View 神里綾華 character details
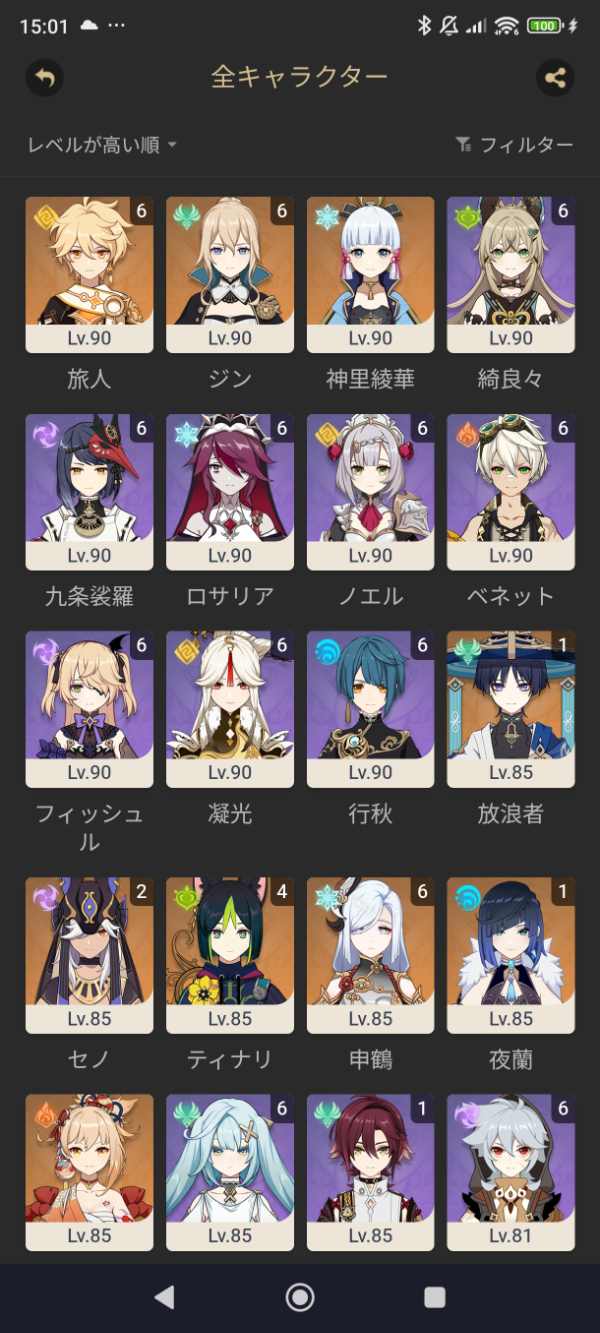The height and width of the screenshot is (1333, 600). coord(370,275)
